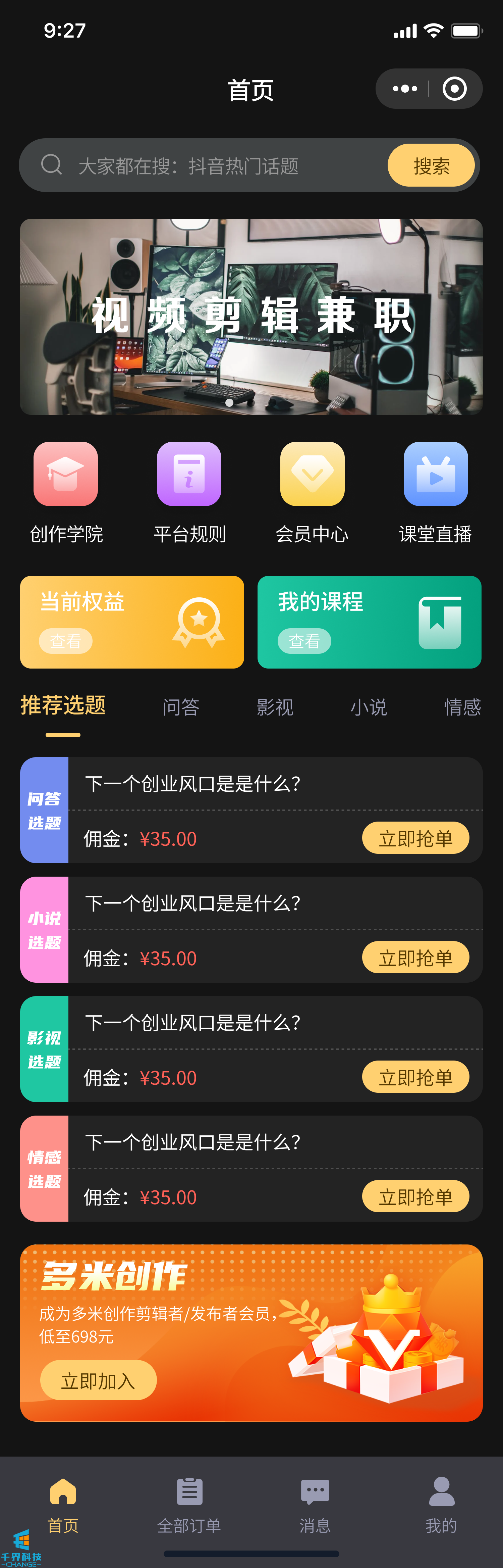Select the 小说 topic tab
This screenshot has height=1568, width=503.
[x=369, y=707]
